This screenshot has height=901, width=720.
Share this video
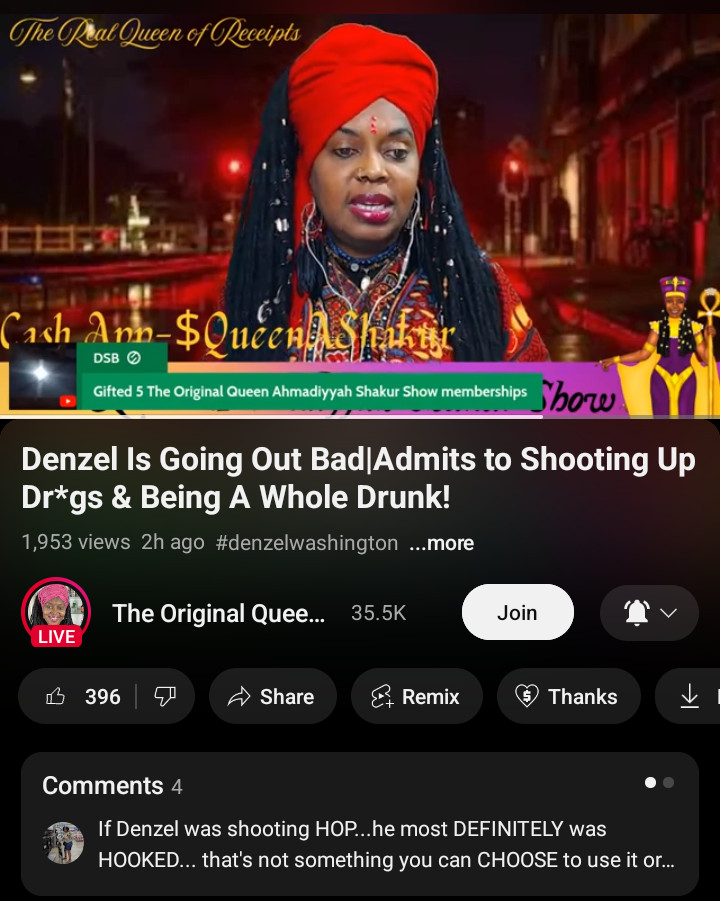272,697
